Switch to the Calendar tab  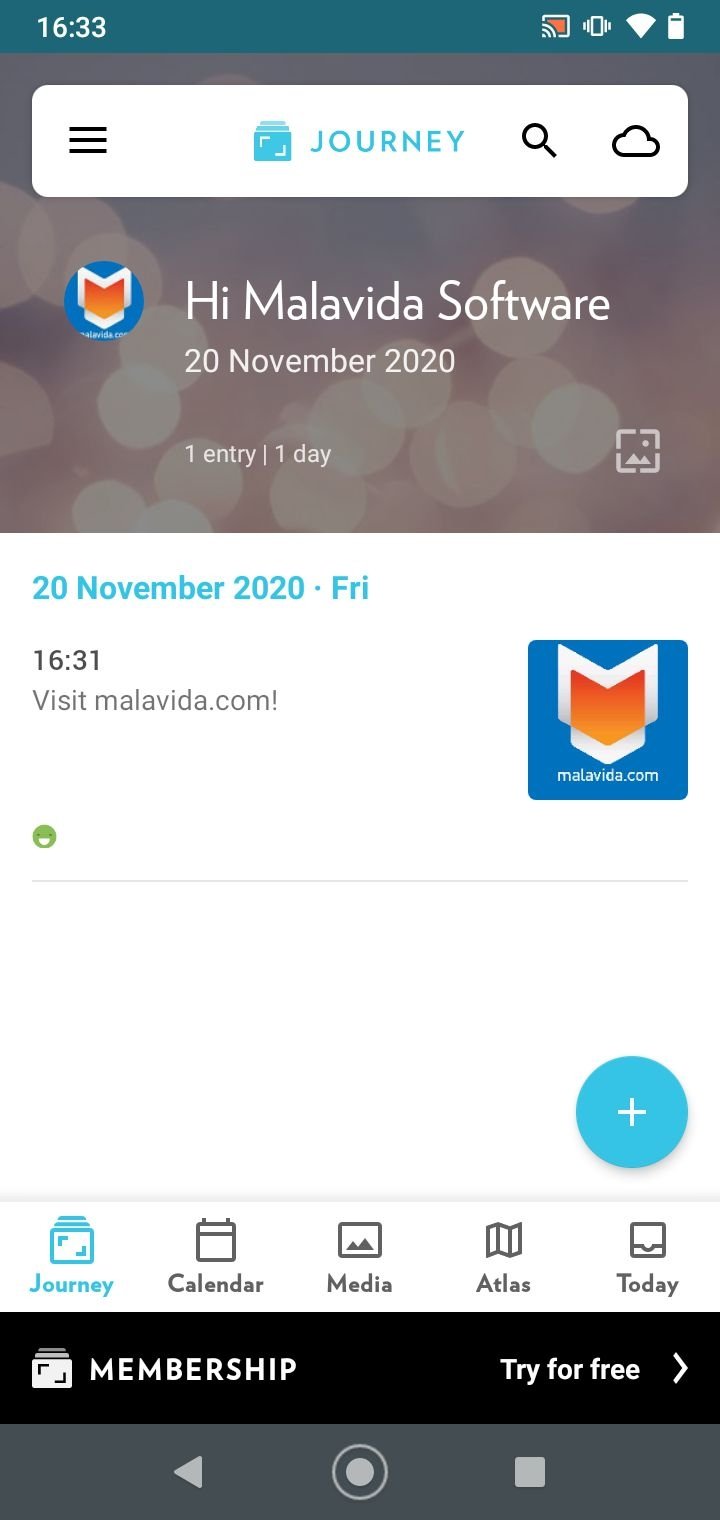[216, 1257]
